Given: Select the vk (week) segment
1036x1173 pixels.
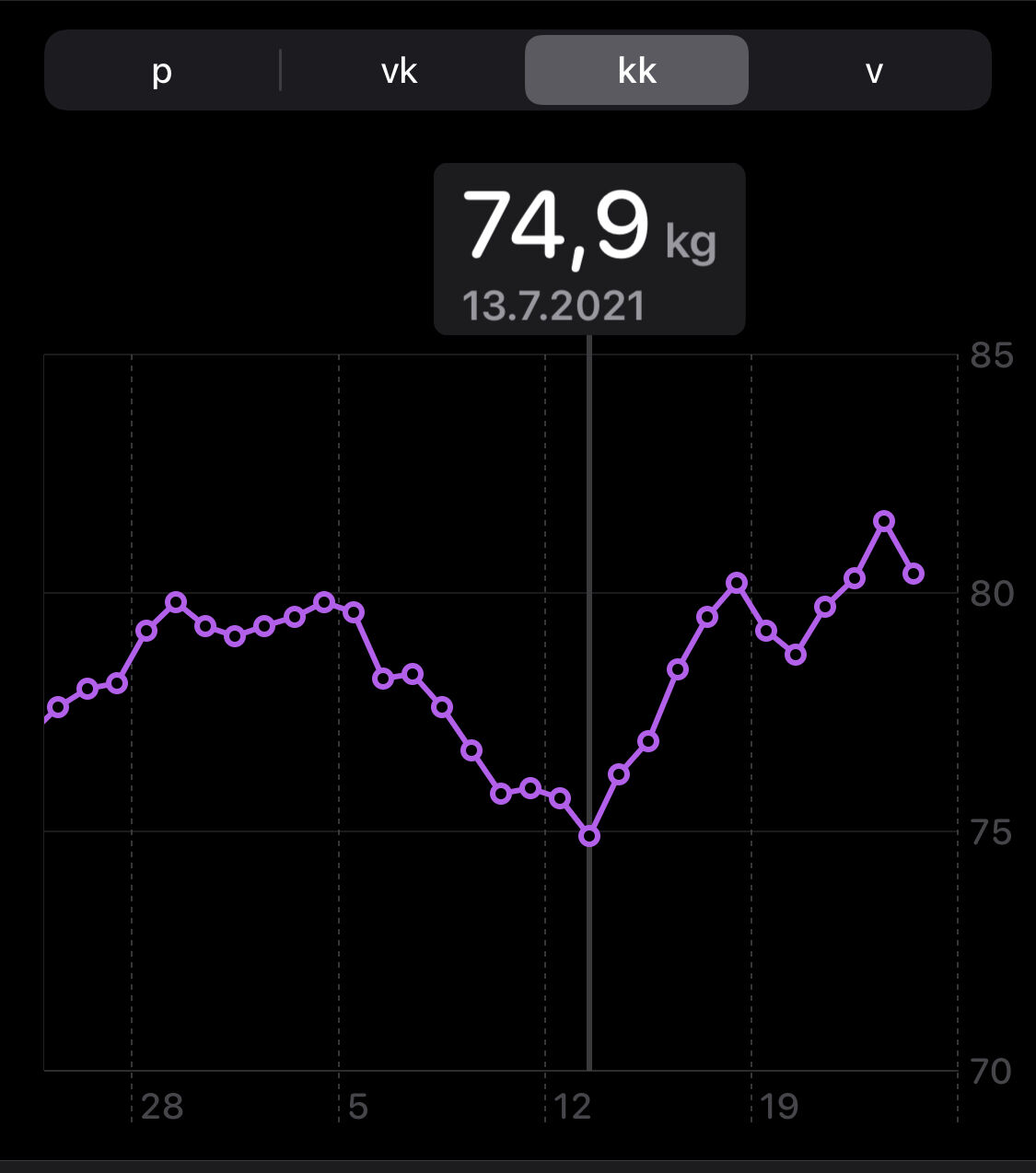Looking at the screenshot, I should [x=400, y=71].
